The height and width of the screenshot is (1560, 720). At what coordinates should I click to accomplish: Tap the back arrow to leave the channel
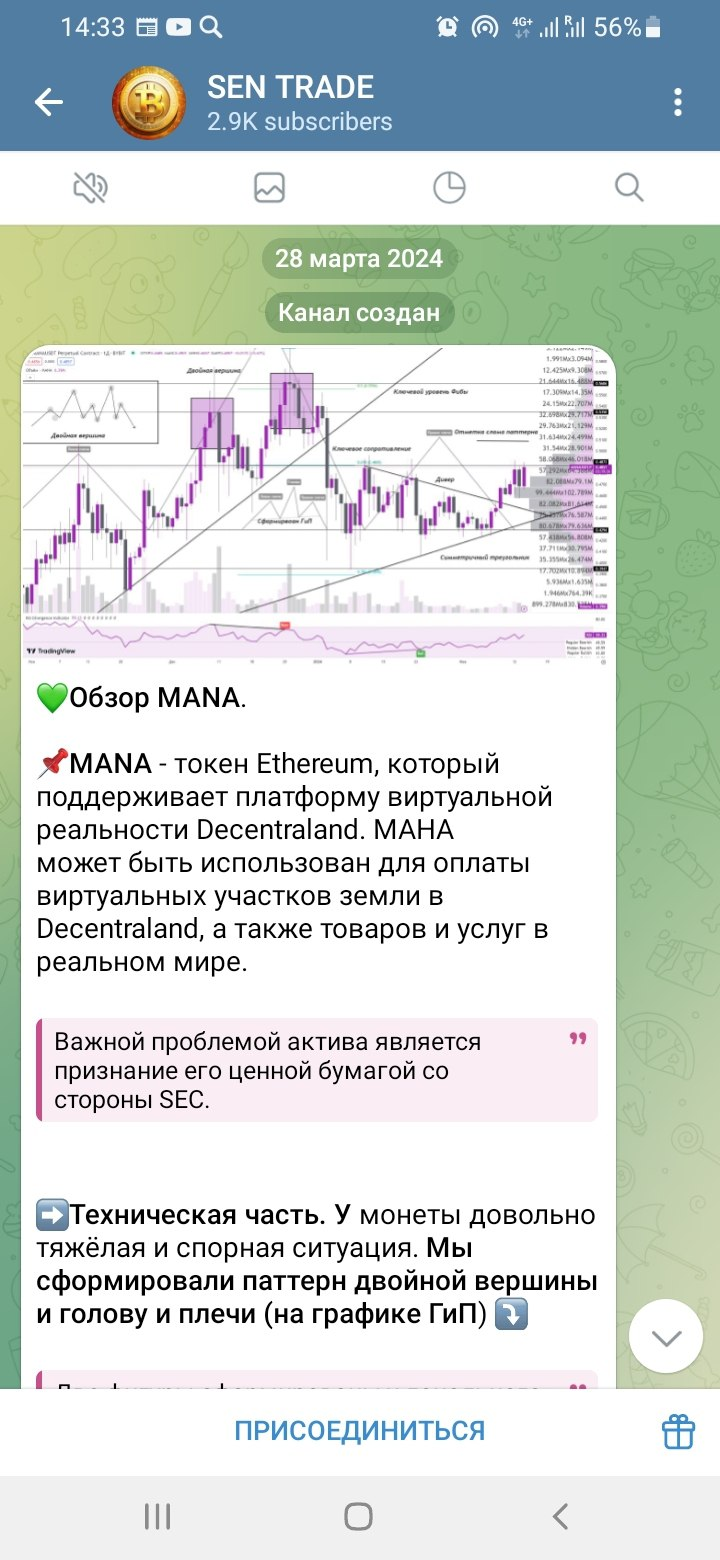click(x=48, y=101)
